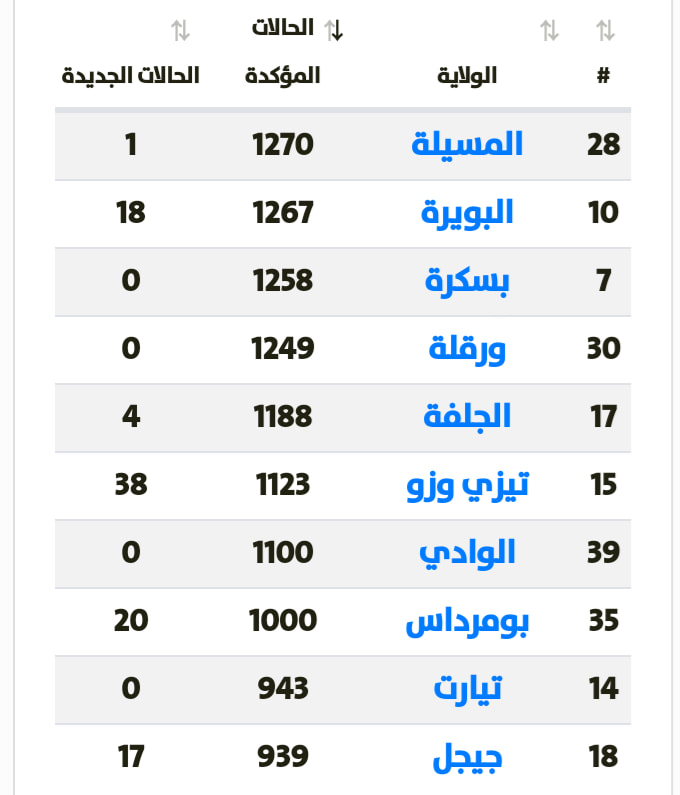Open the البويرة province link
680x795 pixels.
click(467, 213)
